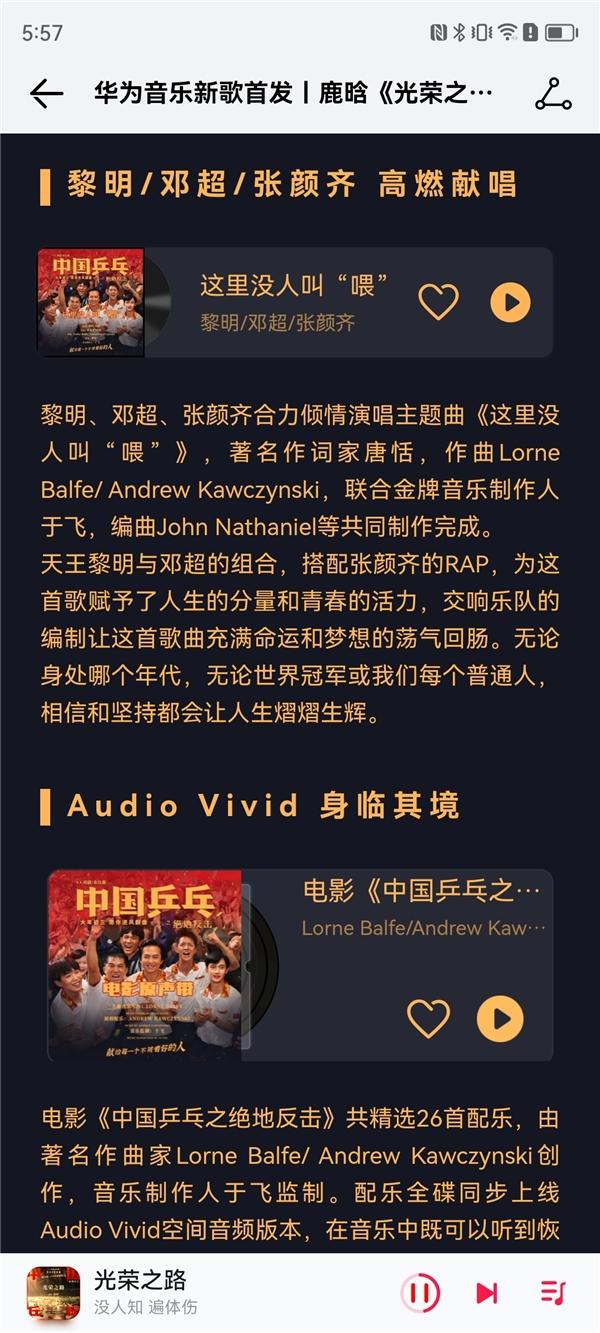Share this Huawei Music page
The height and width of the screenshot is (1333, 600).
552,94
